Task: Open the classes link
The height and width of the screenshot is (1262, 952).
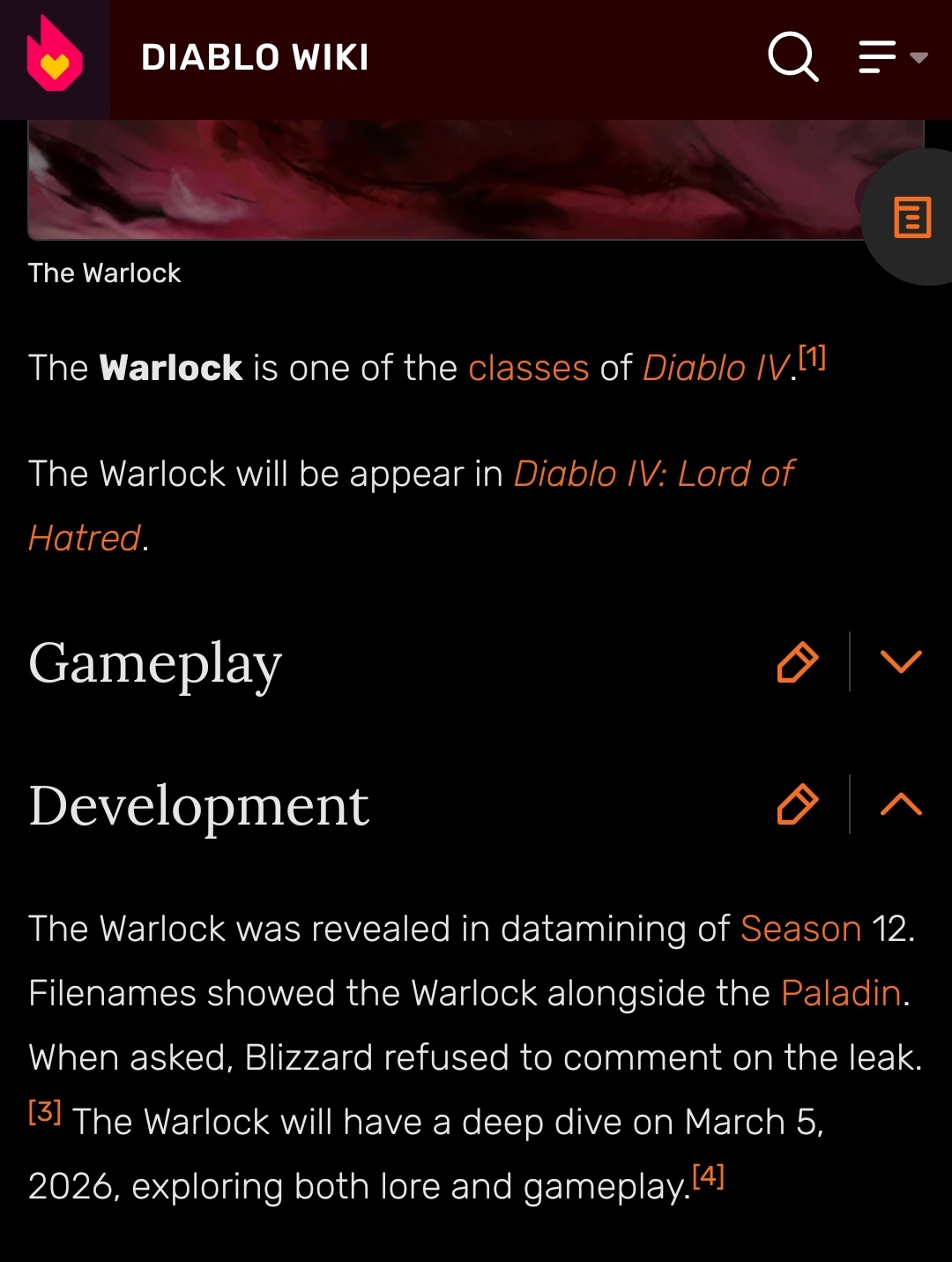Action: 528,368
